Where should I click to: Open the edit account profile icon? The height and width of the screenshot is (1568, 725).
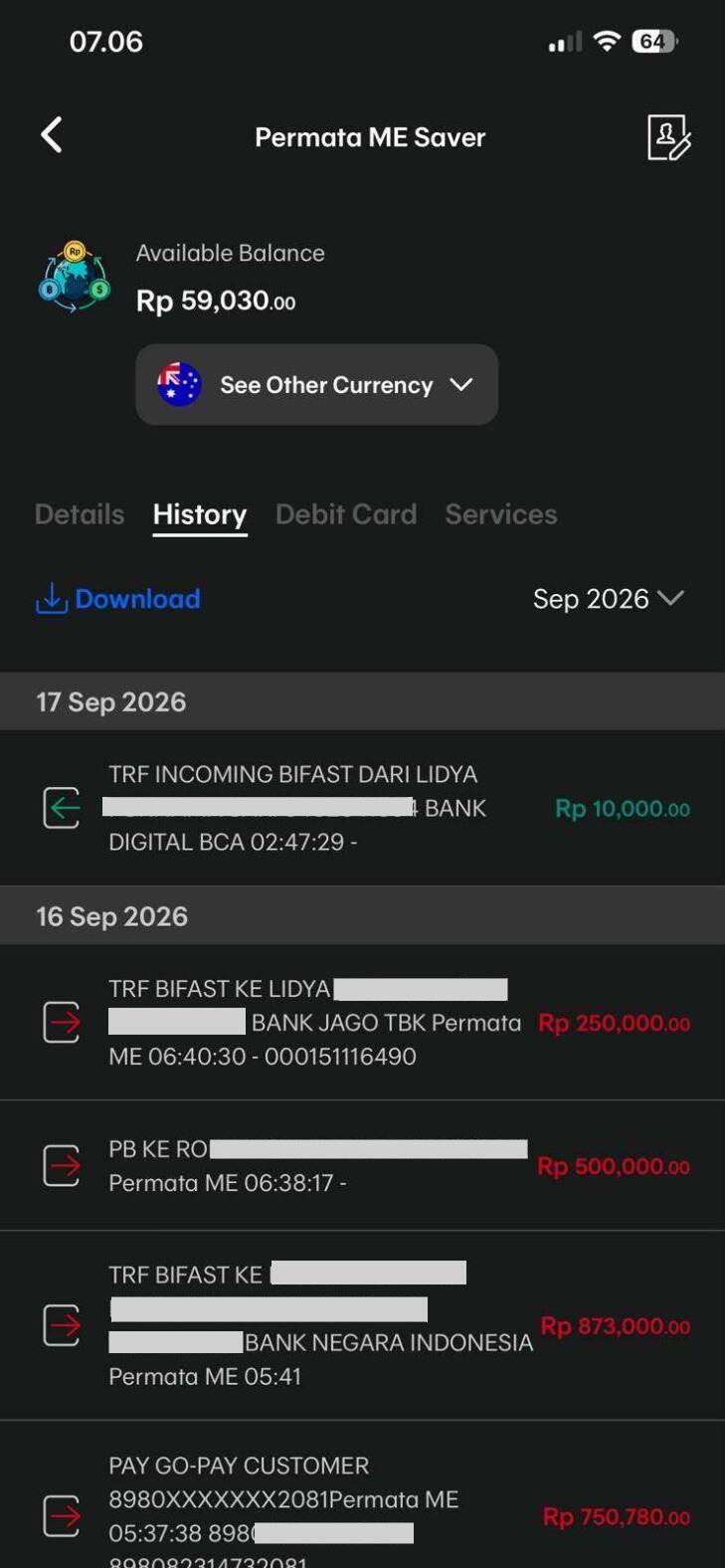coord(668,137)
